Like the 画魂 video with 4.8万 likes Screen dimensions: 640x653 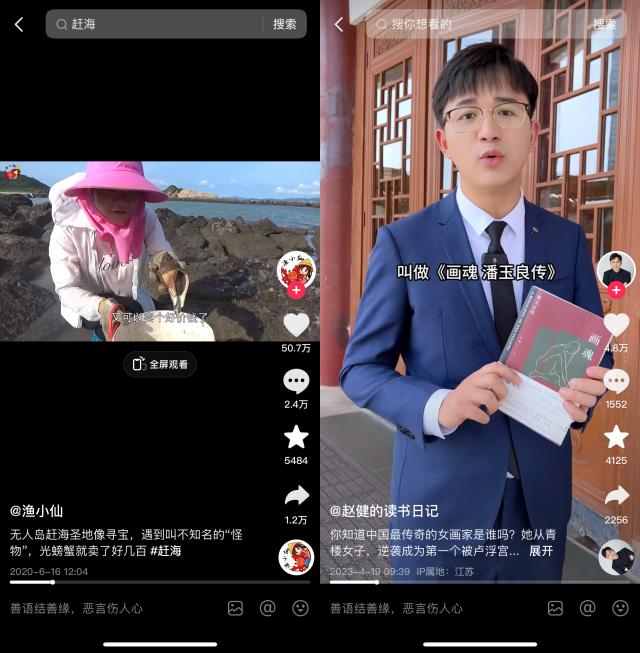point(616,324)
